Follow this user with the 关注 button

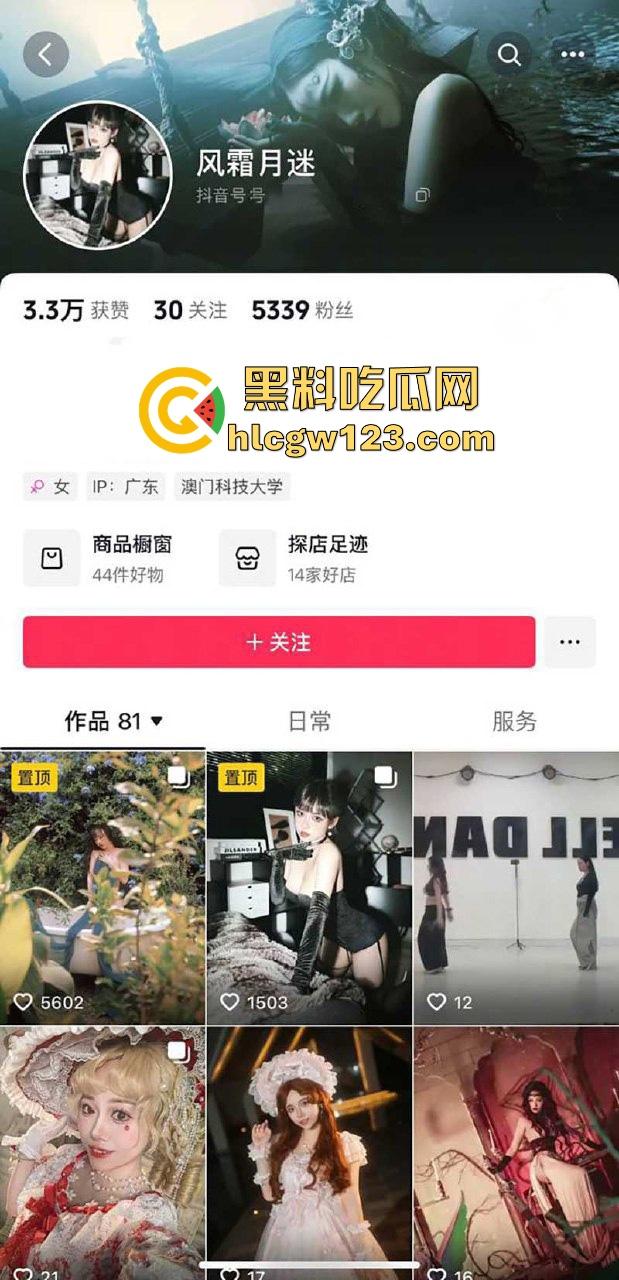(279, 642)
